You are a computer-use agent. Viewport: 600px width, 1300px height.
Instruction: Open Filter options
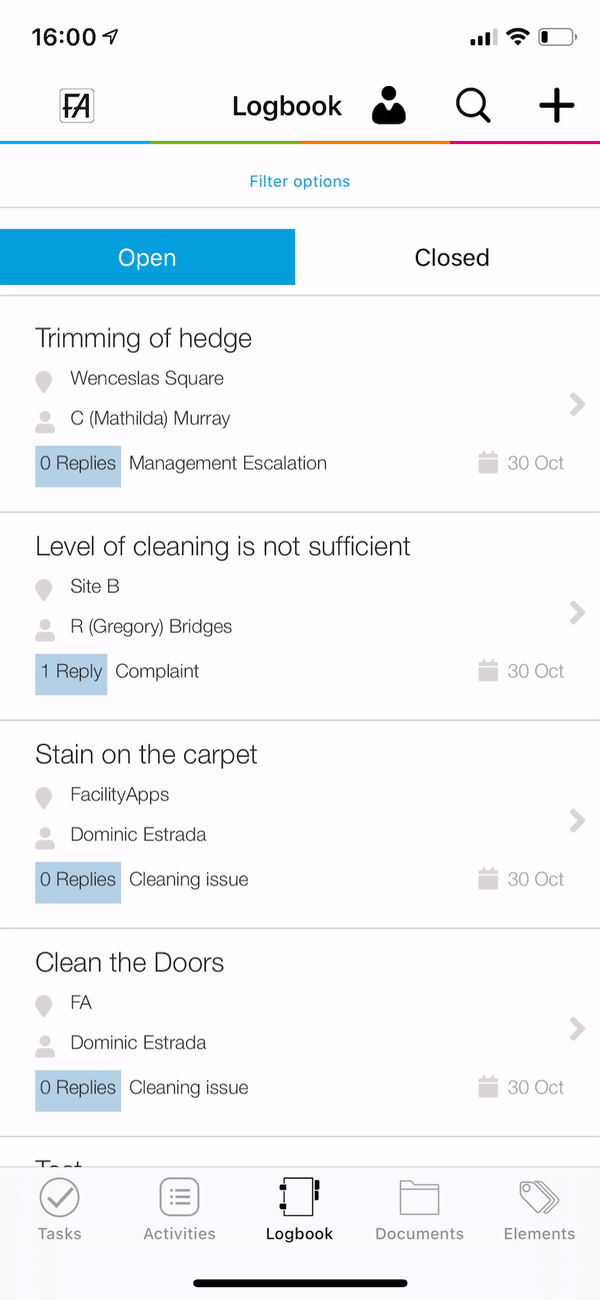[300, 181]
